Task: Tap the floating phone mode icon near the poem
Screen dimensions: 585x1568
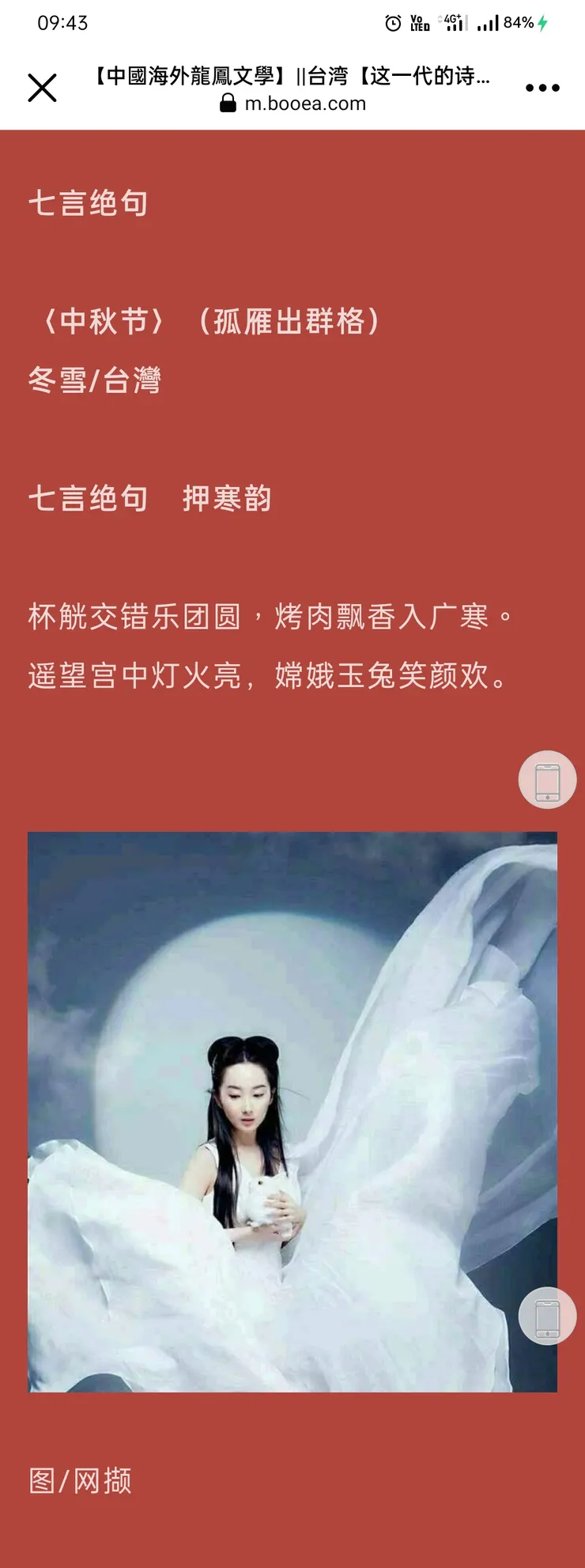Action: tap(547, 780)
